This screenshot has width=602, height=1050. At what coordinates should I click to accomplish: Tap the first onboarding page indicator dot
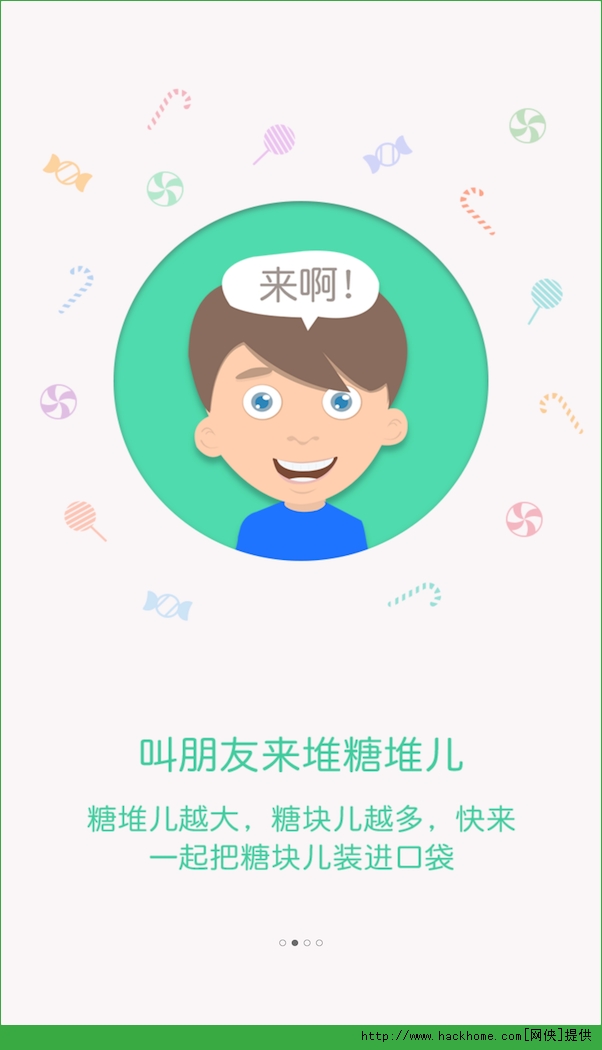tap(283, 943)
